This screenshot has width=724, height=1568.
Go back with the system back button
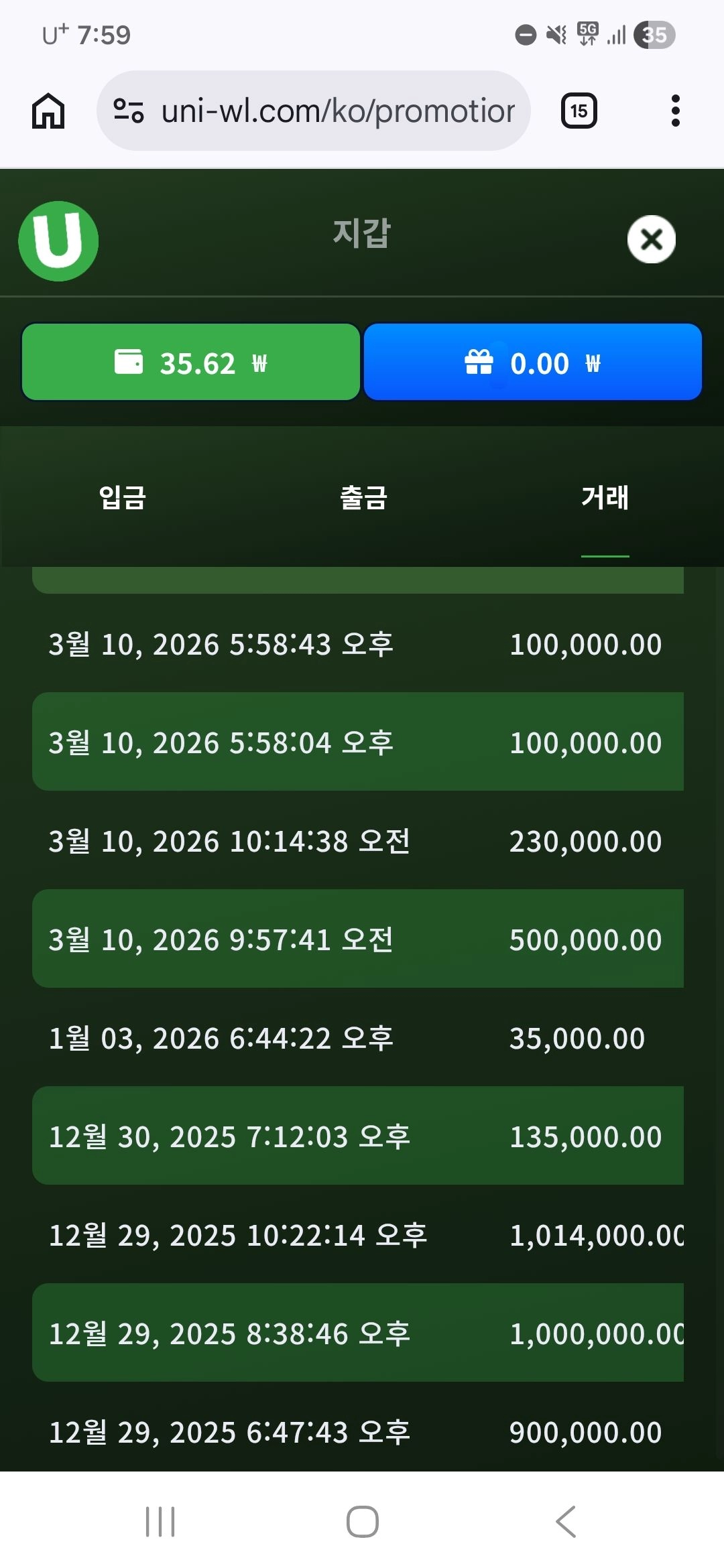pyautogui.click(x=566, y=1521)
